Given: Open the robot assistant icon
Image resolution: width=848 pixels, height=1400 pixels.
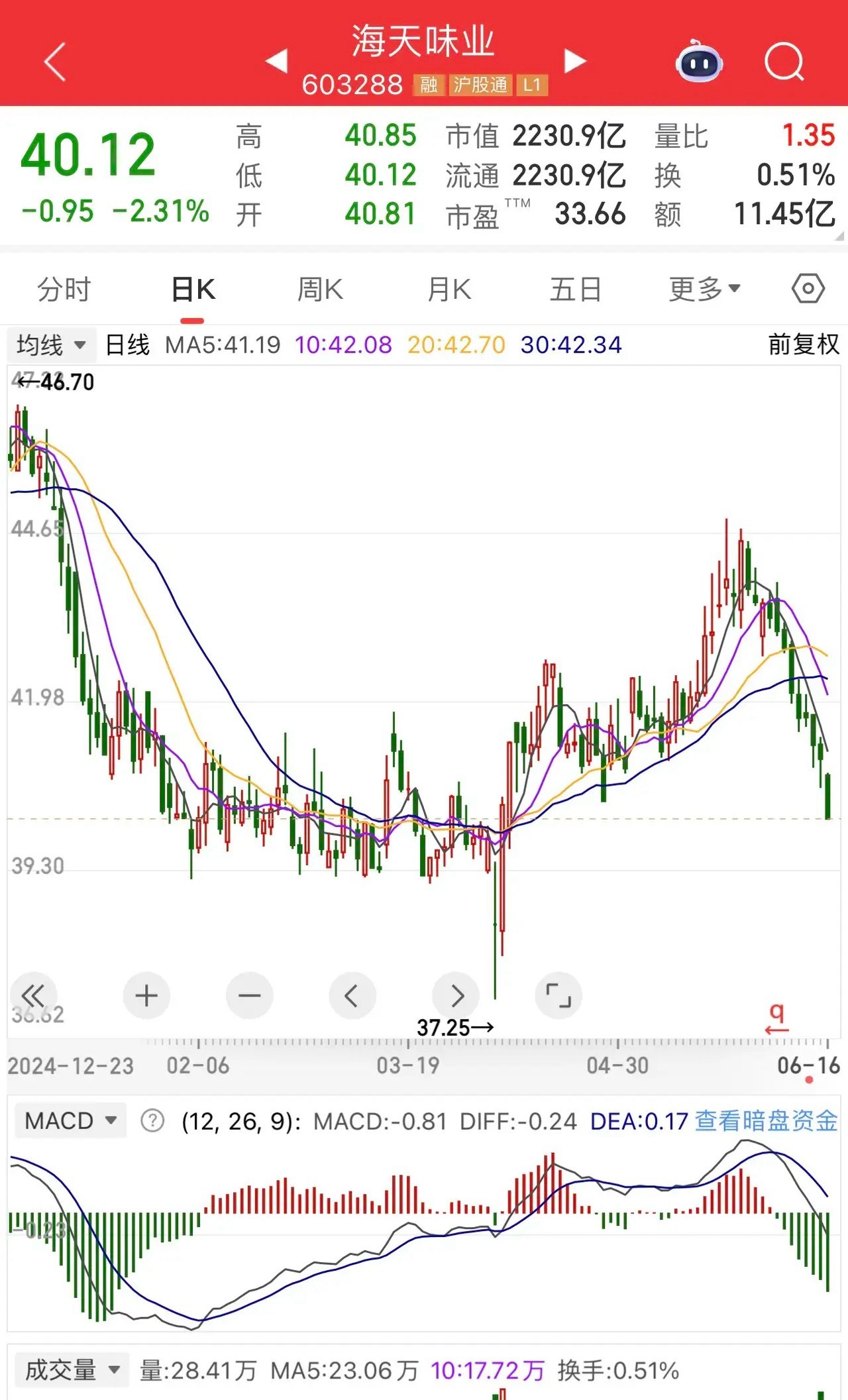Looking at the screenshot, I should click(699, 62).
